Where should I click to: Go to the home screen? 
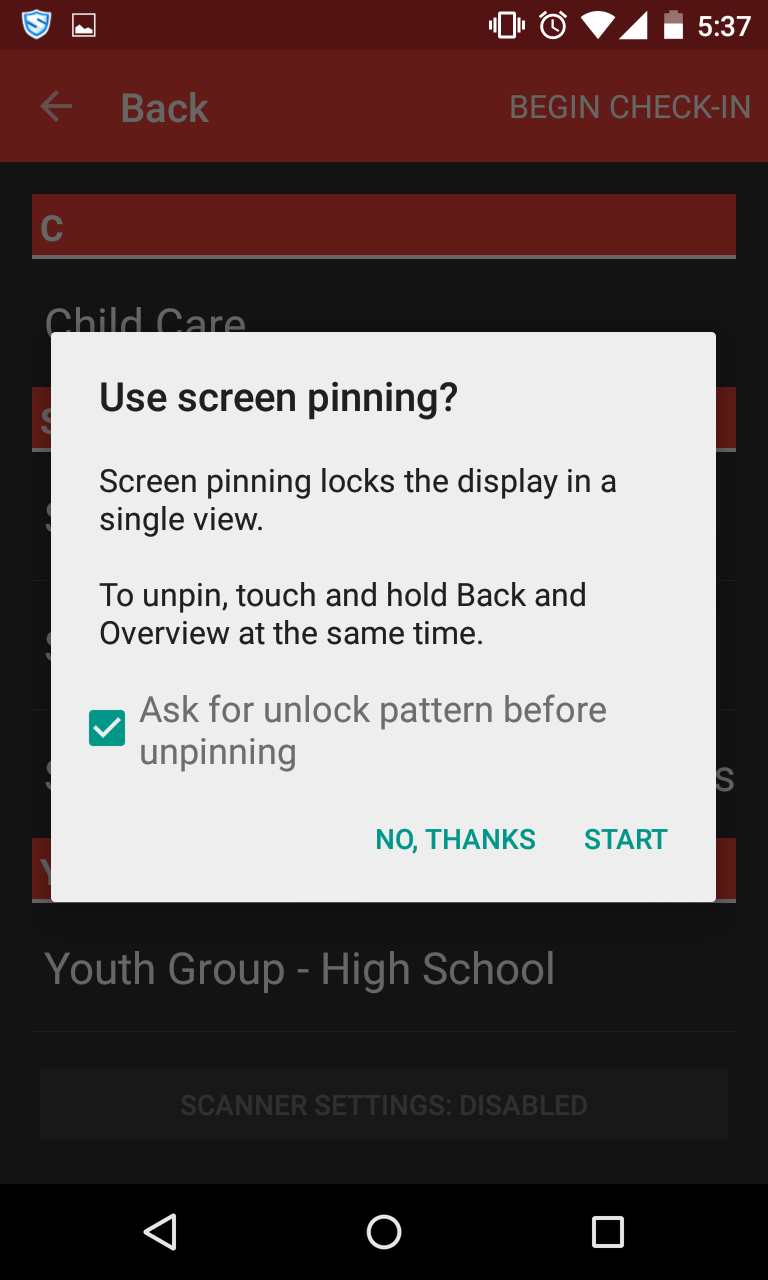[384, 1232]
